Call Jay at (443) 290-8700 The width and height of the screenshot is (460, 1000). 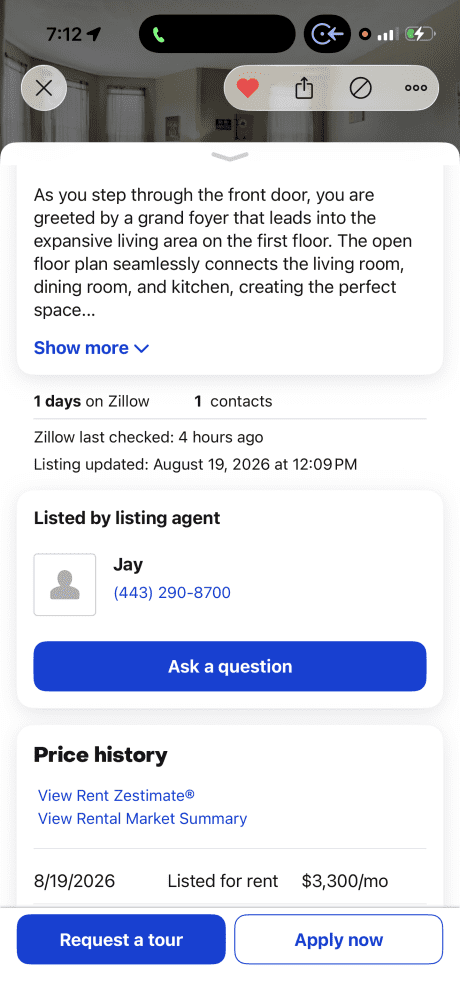172,592
